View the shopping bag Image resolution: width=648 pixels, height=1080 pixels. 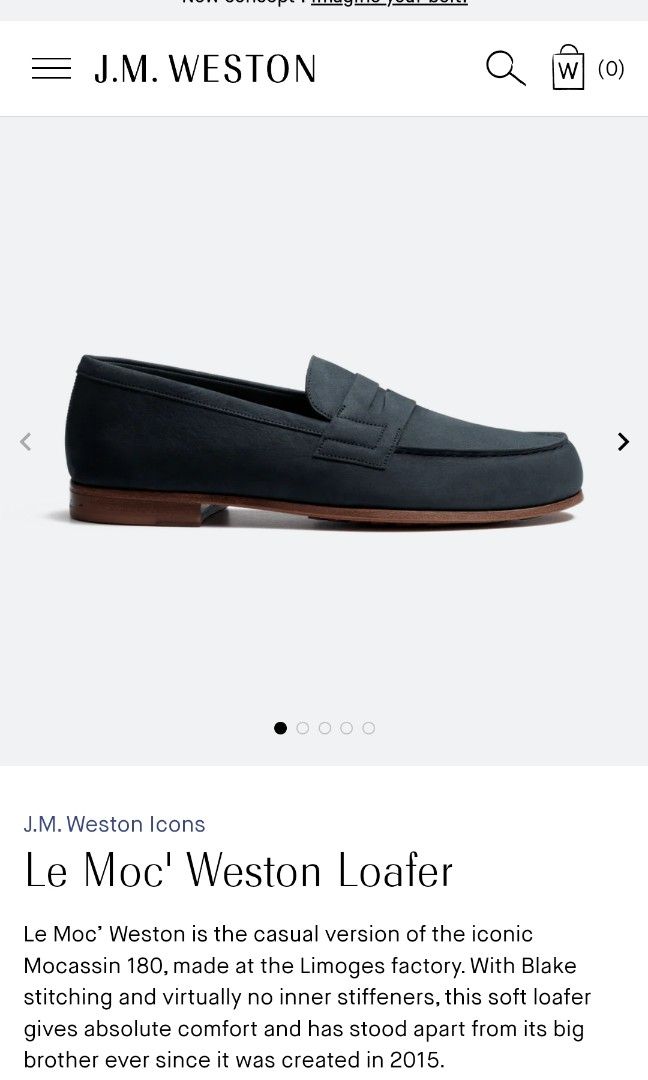(569, 68)
